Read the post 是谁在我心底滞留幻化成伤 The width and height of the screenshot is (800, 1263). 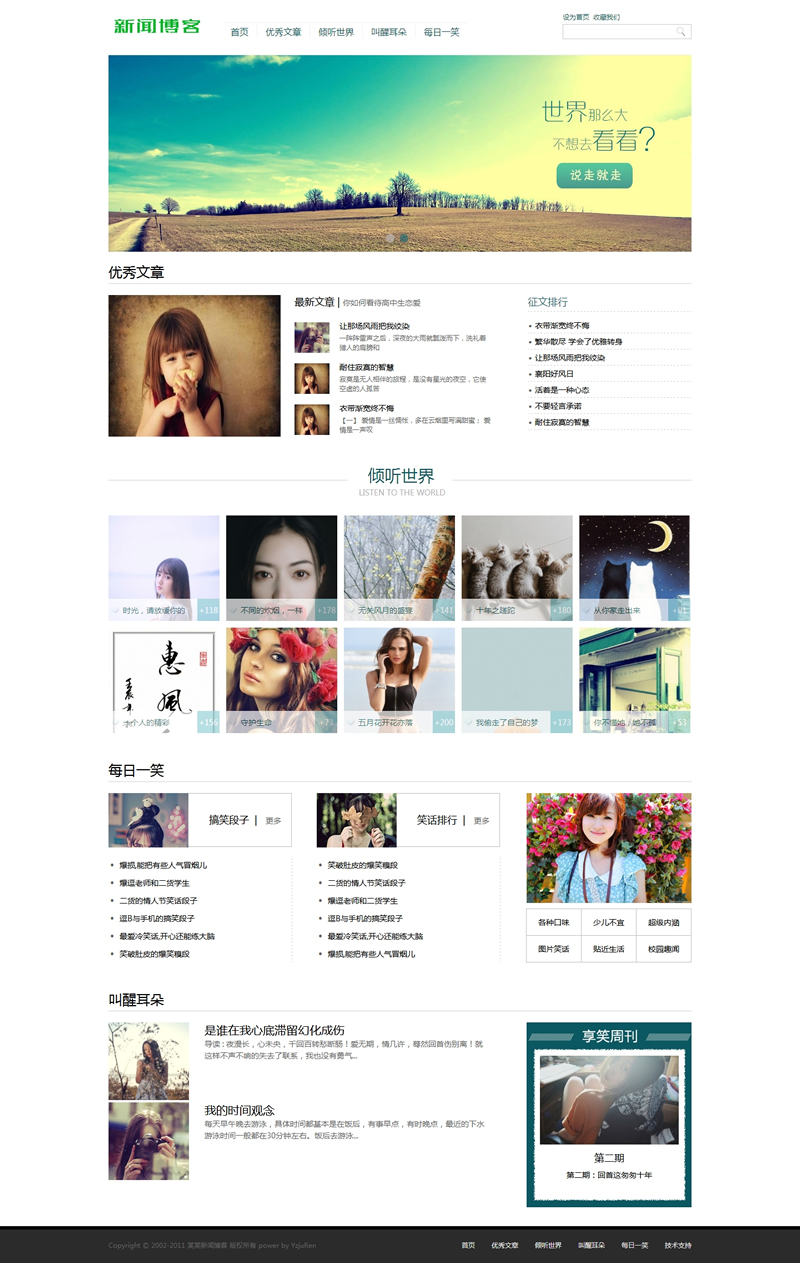[274, 1030]
